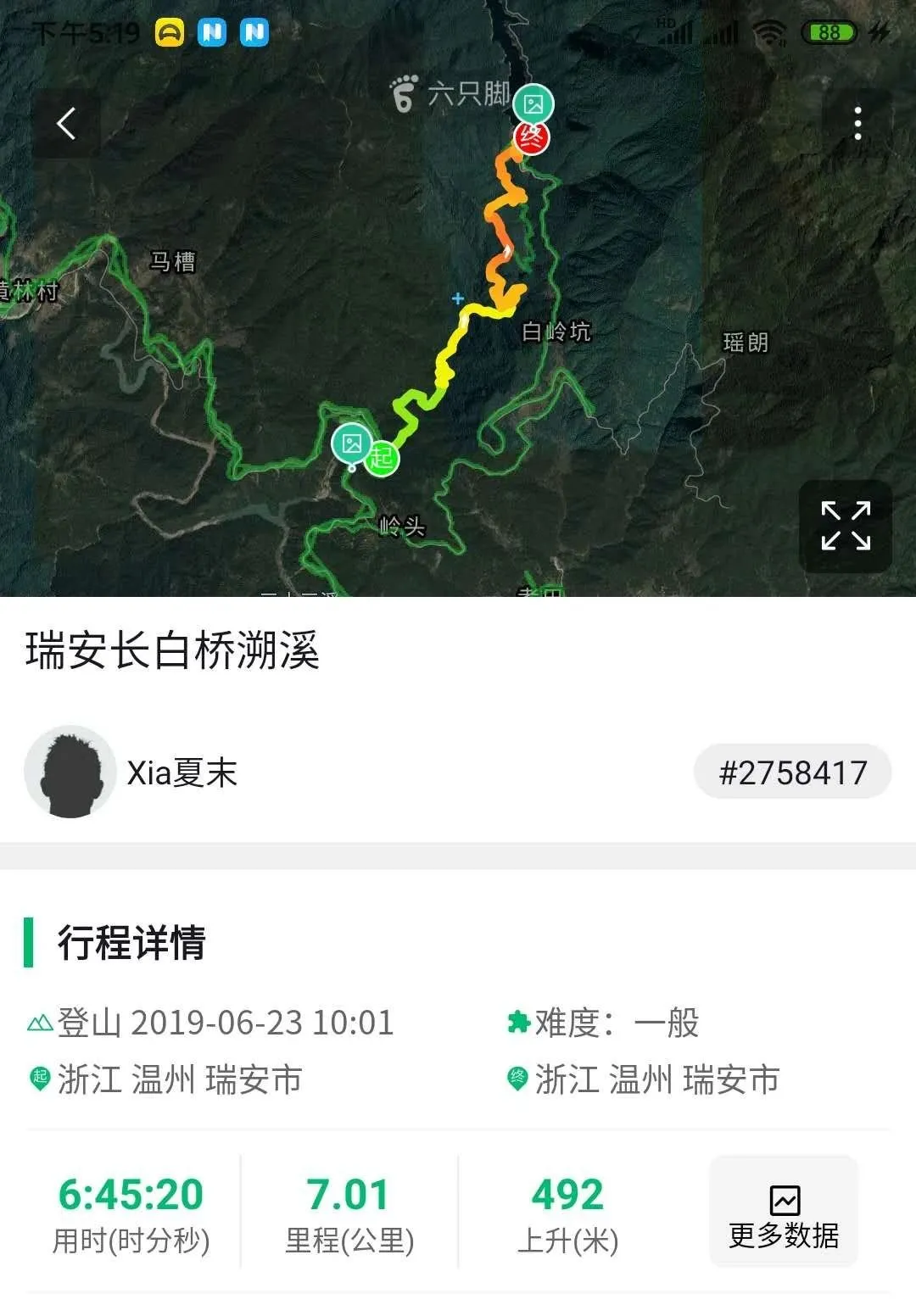Open Xia夏末's profile avatar

coord(70,772)
